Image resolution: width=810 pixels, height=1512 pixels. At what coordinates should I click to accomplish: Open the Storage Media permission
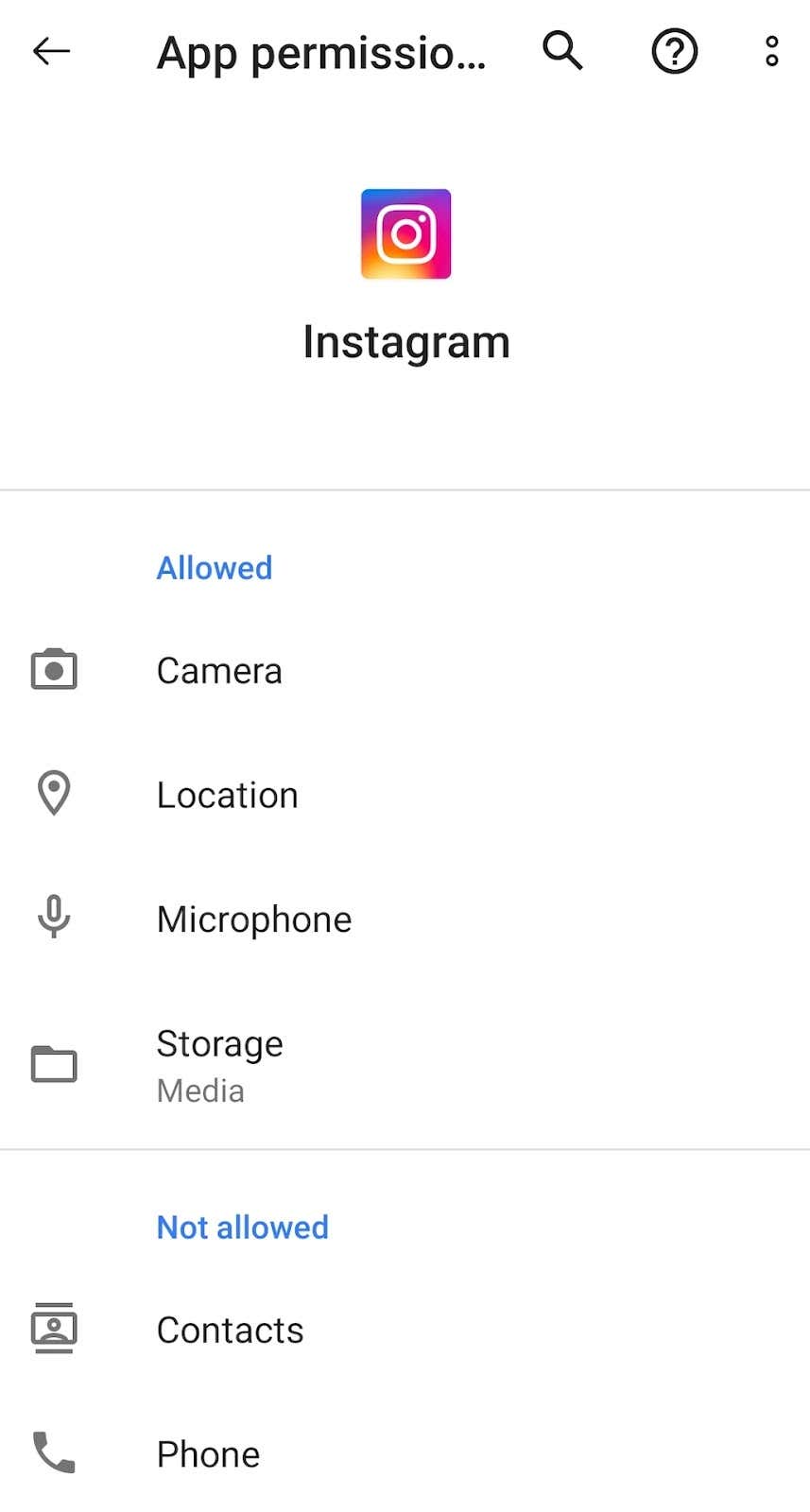[x=405, y=1065]
